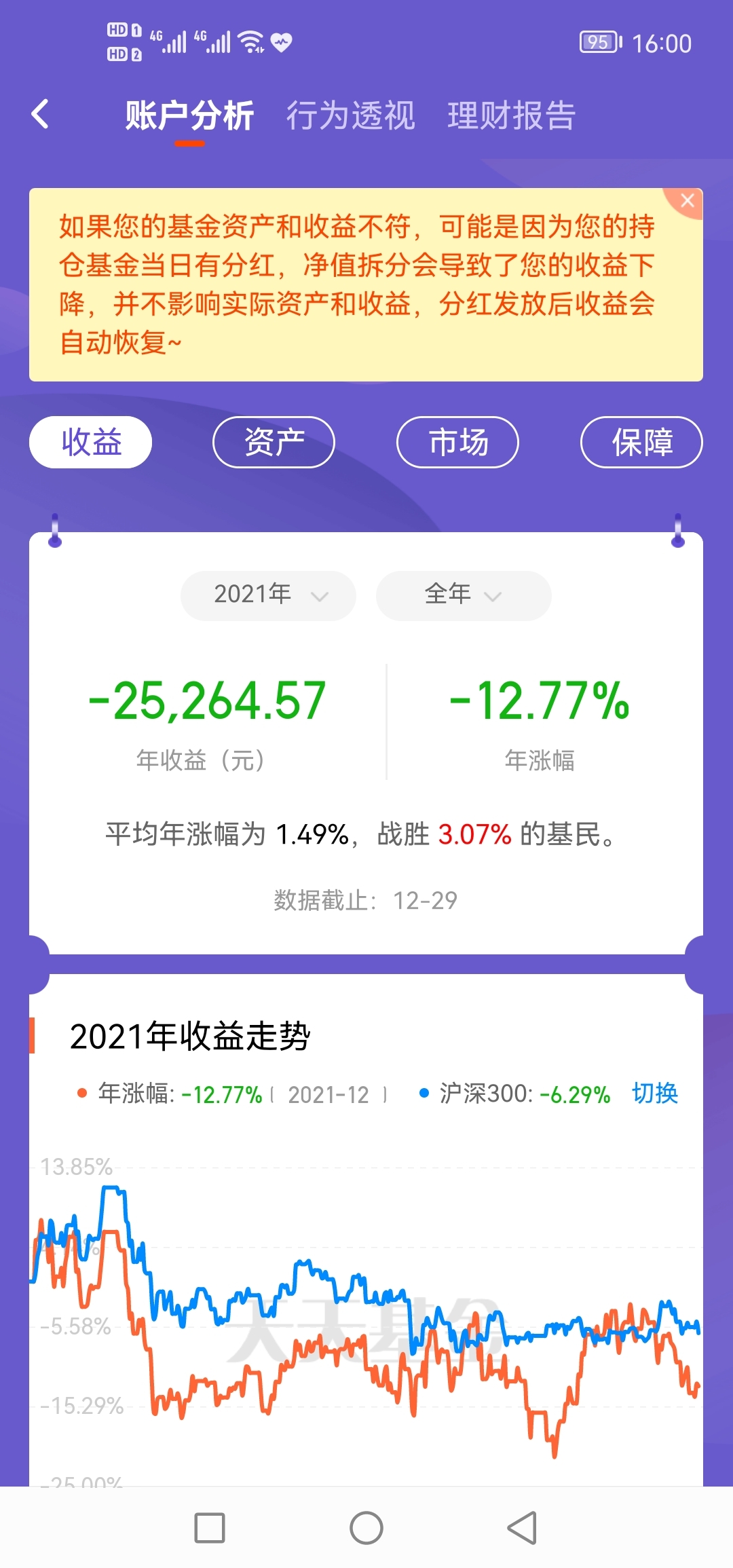Screen dimensions: 733x1568
Task: Select the 账户分析 tab
Action: coord(189,115)
